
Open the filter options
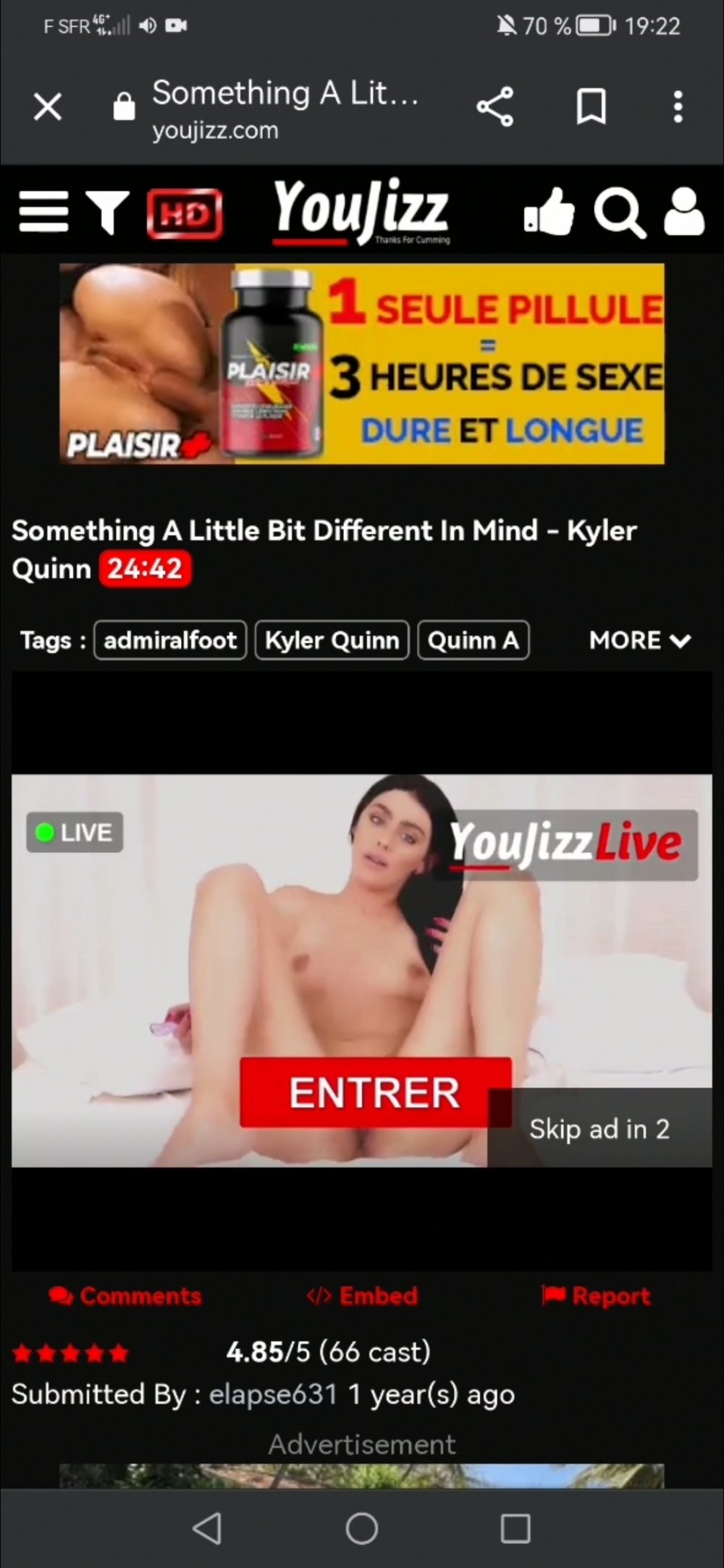click(107, 212)
